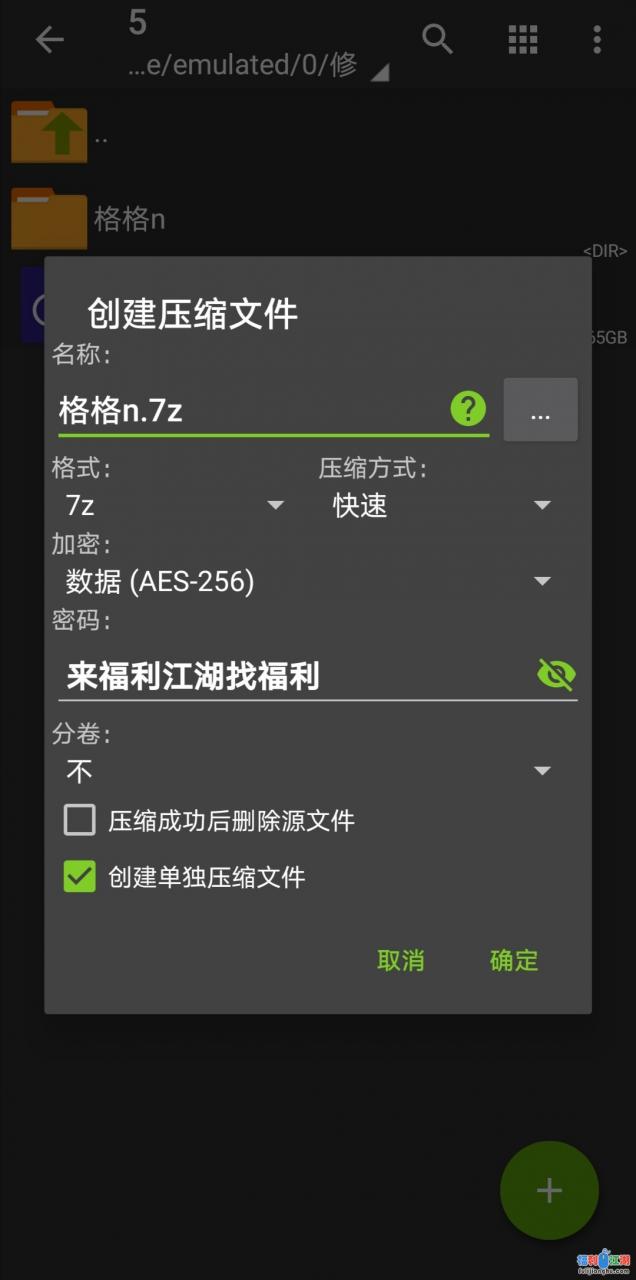Tap 取消 to cancel

[x=401, y=961]
